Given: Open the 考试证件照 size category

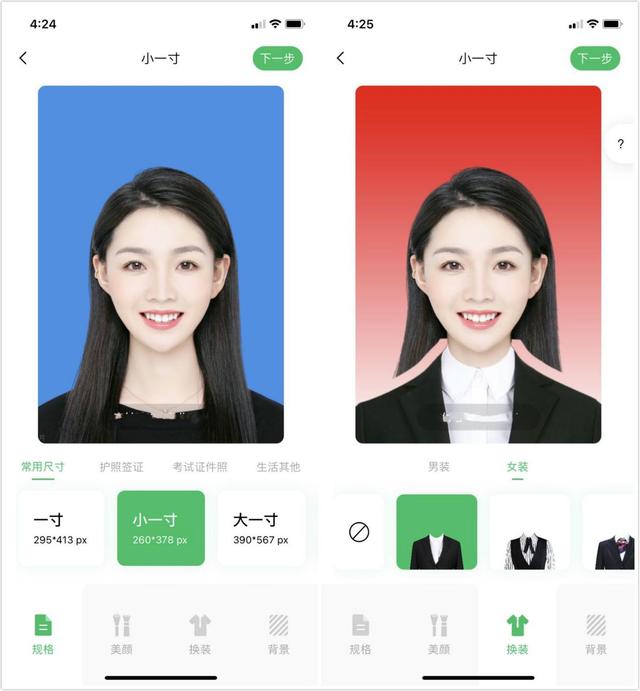Looking at the screenshot, I should 199,467.
